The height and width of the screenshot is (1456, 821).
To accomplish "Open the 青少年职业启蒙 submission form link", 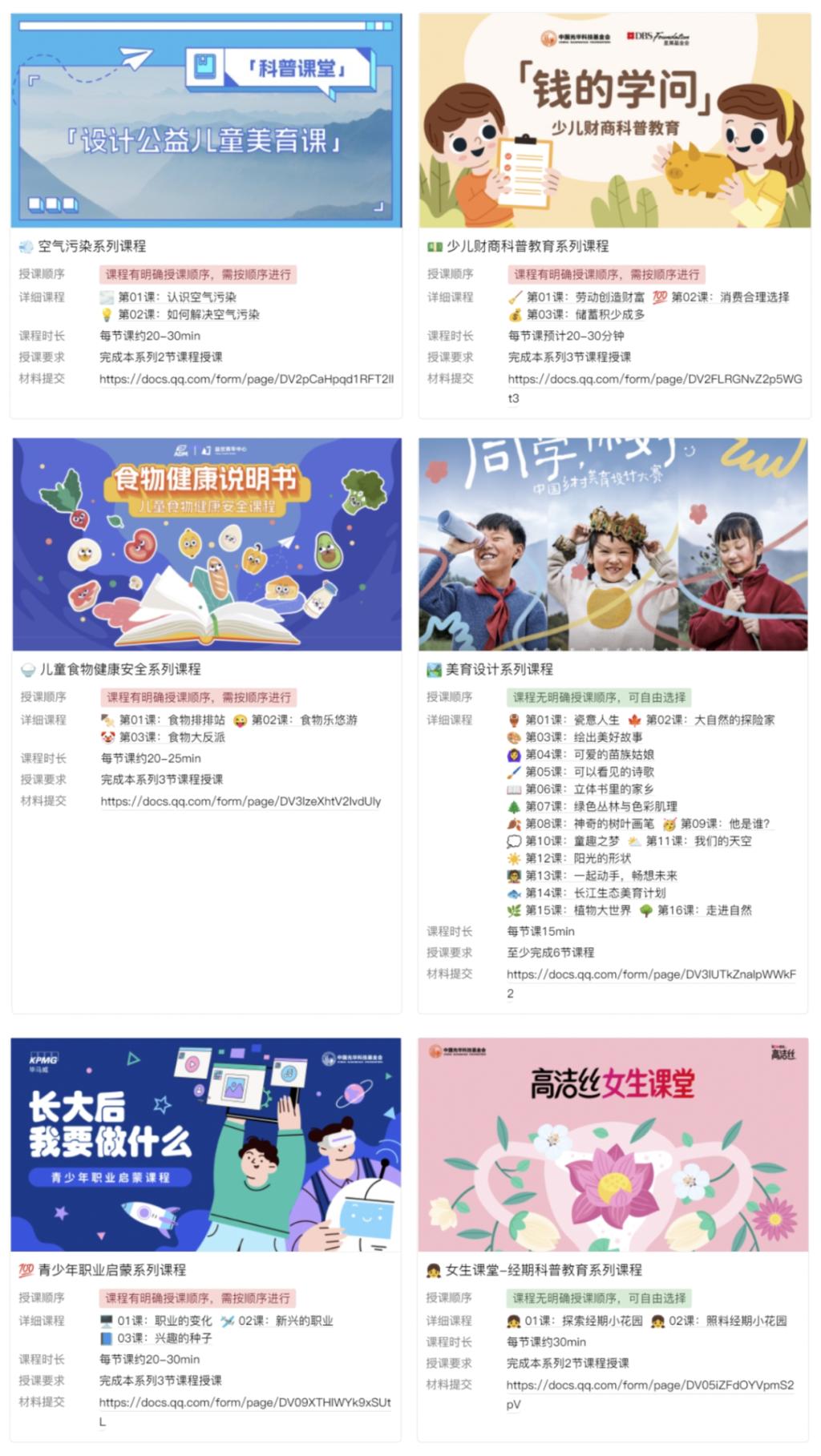I will point(245,1402).
